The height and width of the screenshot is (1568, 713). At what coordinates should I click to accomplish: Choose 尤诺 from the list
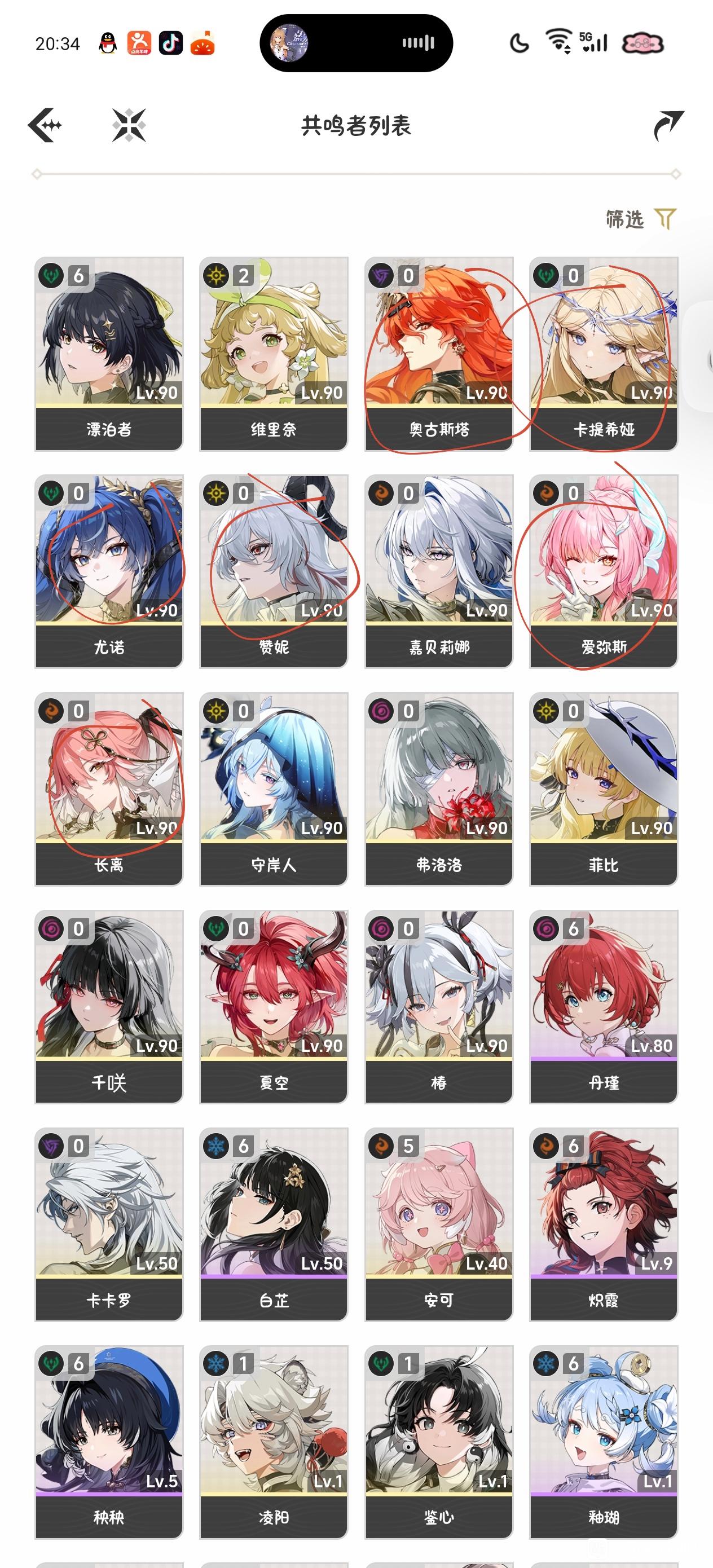pyautogui.click(x=109, y=571)
